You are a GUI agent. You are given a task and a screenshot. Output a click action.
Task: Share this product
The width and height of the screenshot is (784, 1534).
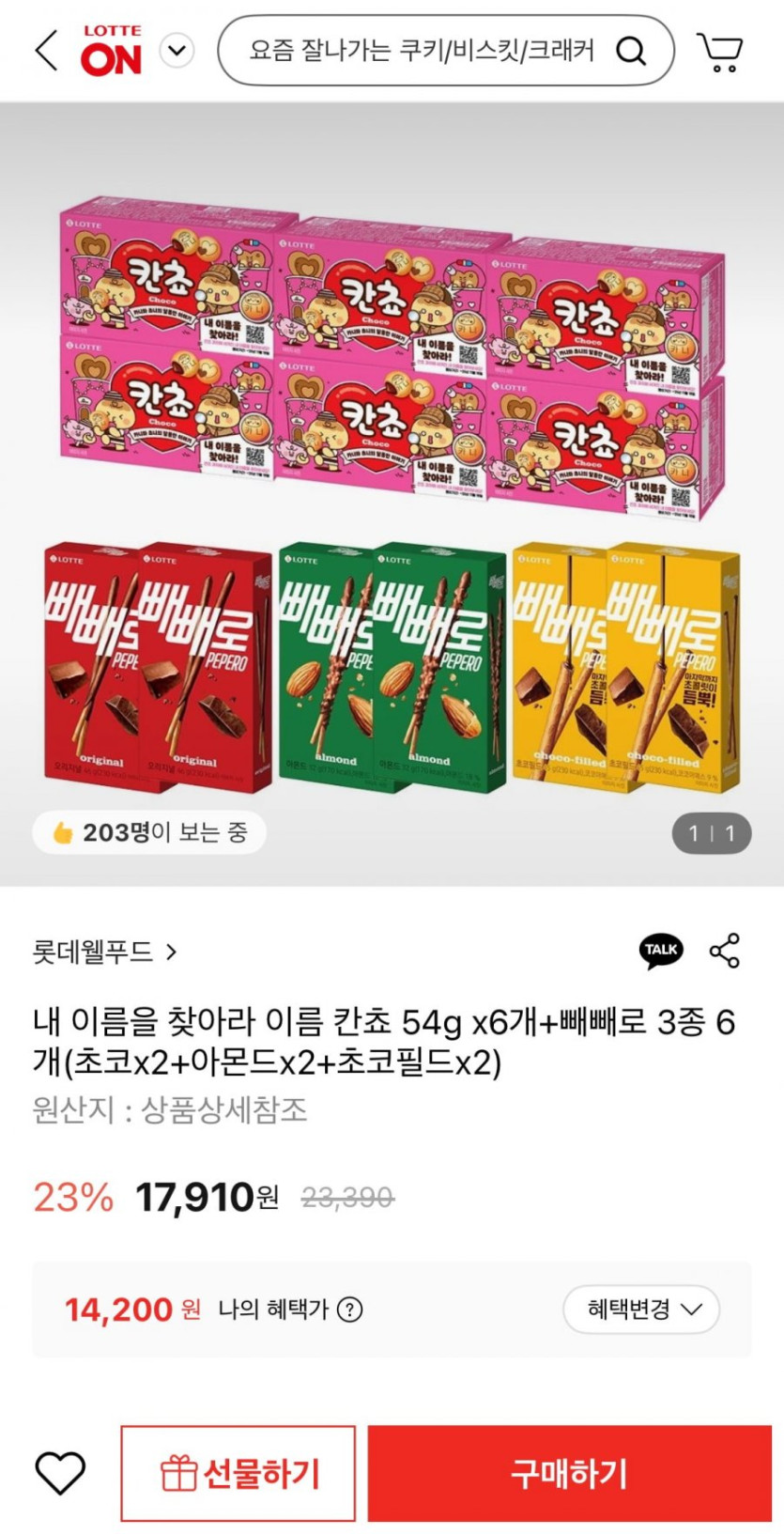point(724,951)
